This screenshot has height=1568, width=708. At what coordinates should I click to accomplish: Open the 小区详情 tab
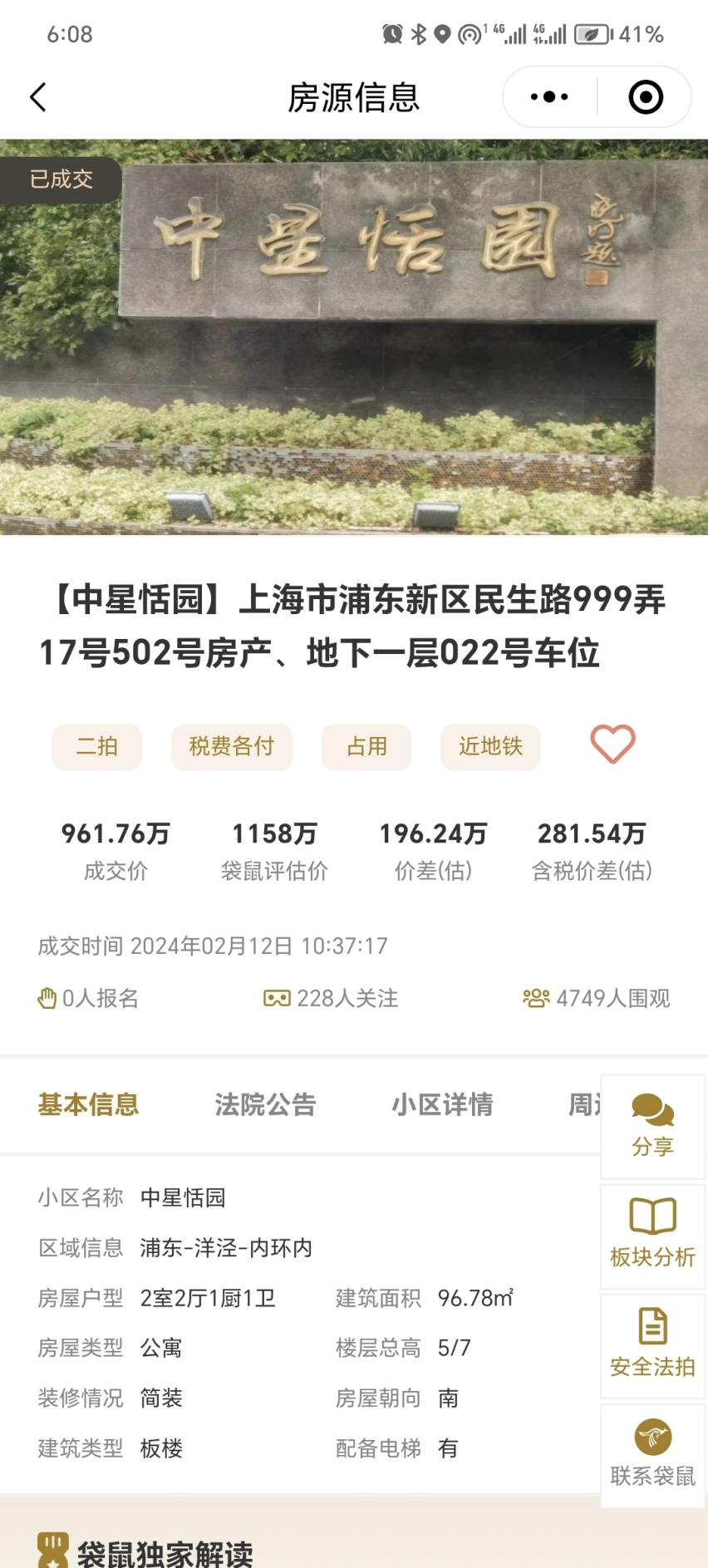click(443, 1104)
